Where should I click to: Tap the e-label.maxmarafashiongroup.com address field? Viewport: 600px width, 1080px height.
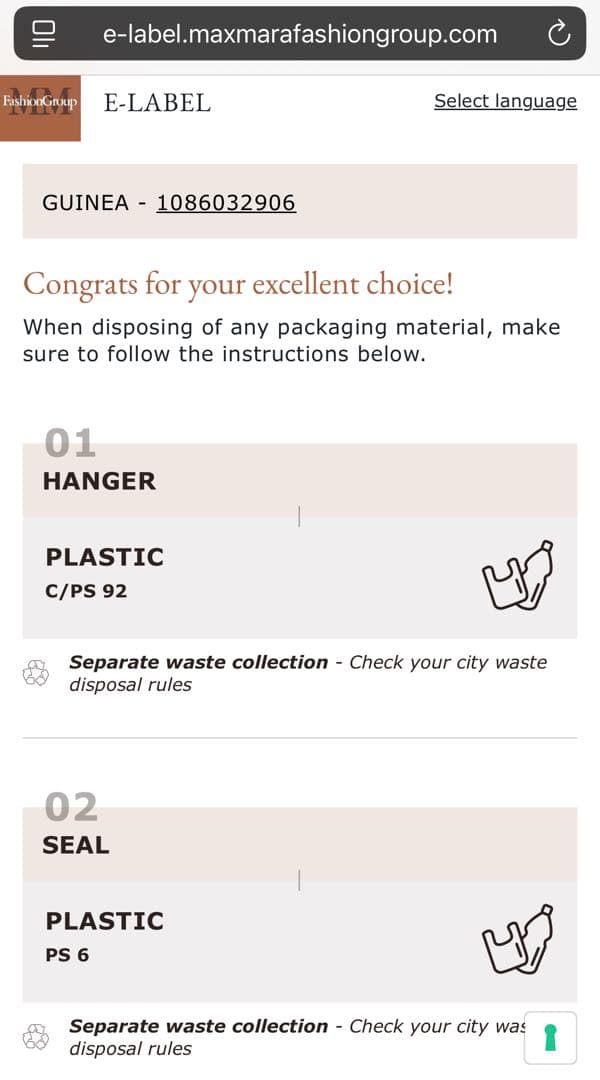[x=300, y=34]
